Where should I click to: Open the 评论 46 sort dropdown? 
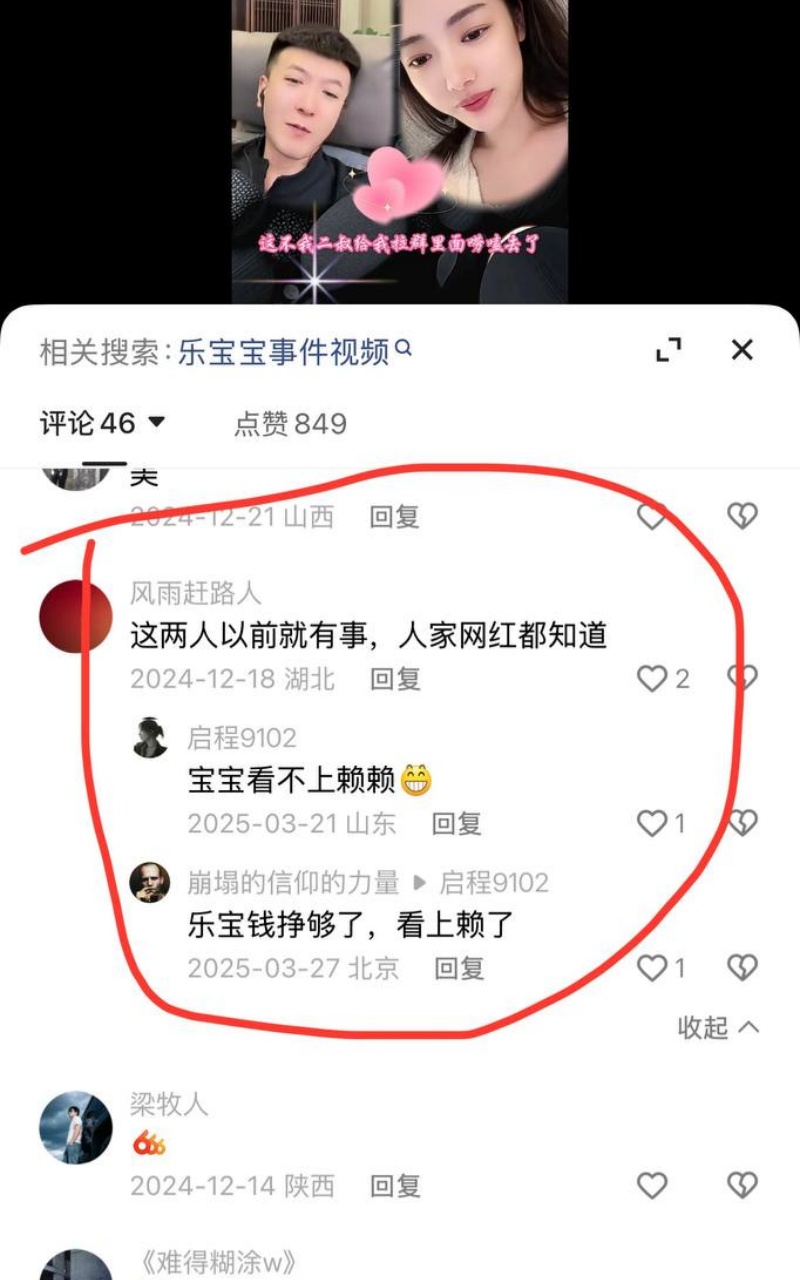tap(102, 423)
